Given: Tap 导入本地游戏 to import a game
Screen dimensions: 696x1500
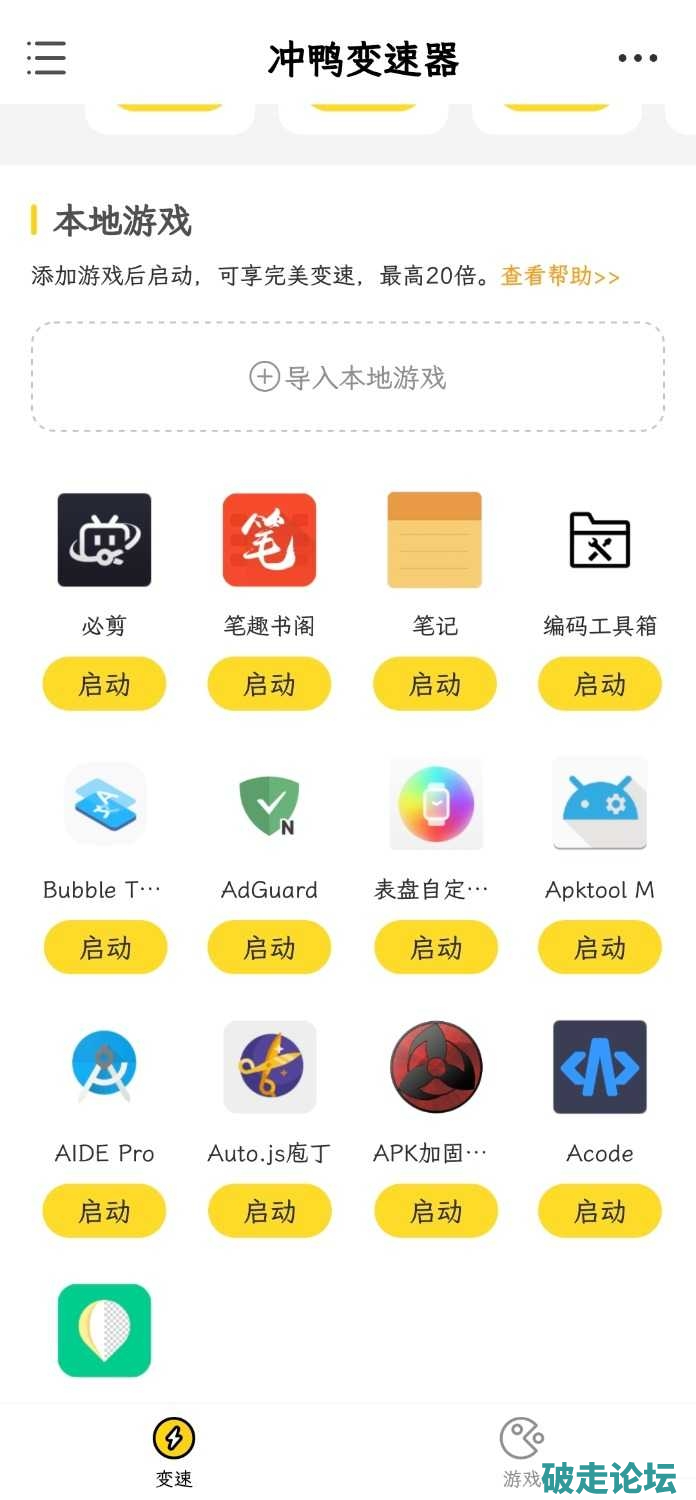Looking at the screenshot, I should pos(348,377).
